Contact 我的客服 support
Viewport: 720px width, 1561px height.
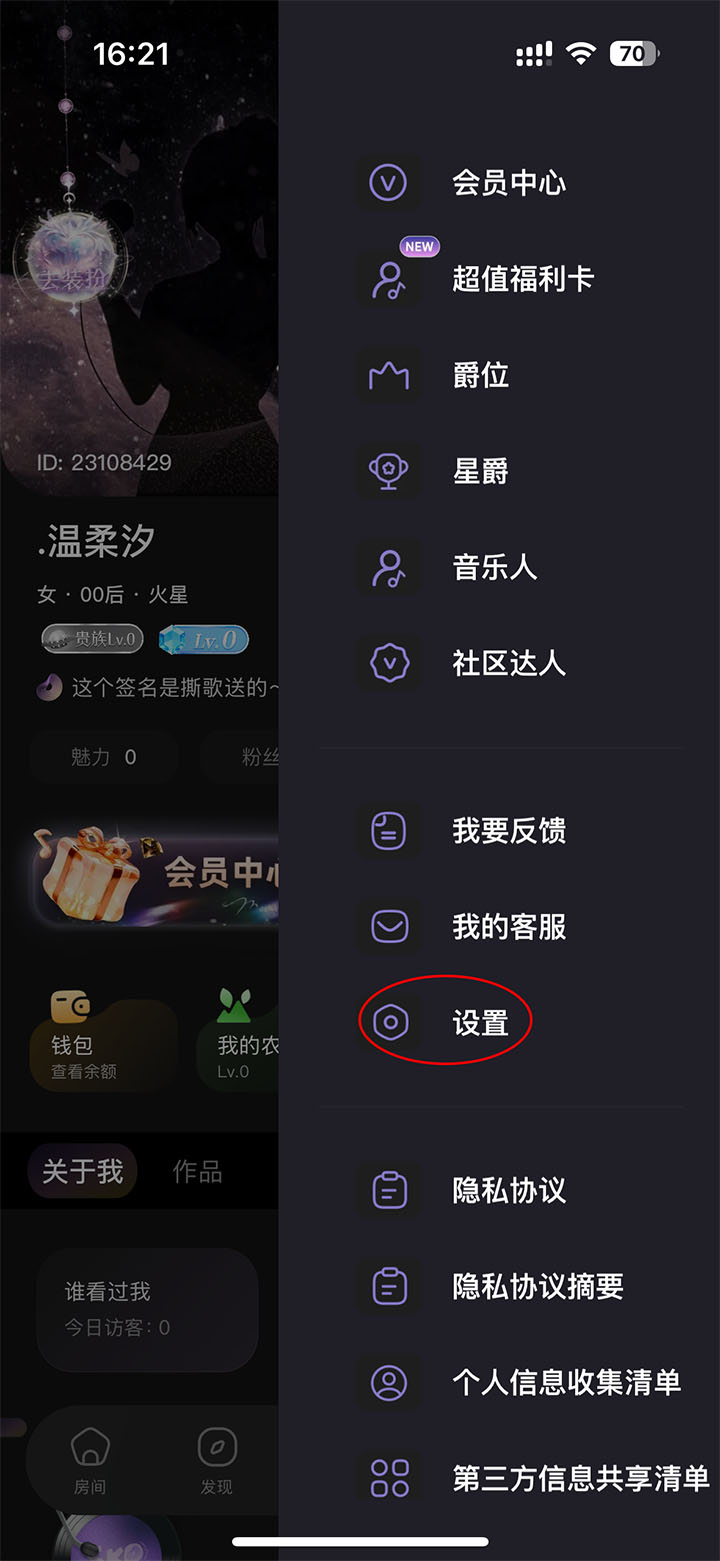click(508, 927)
